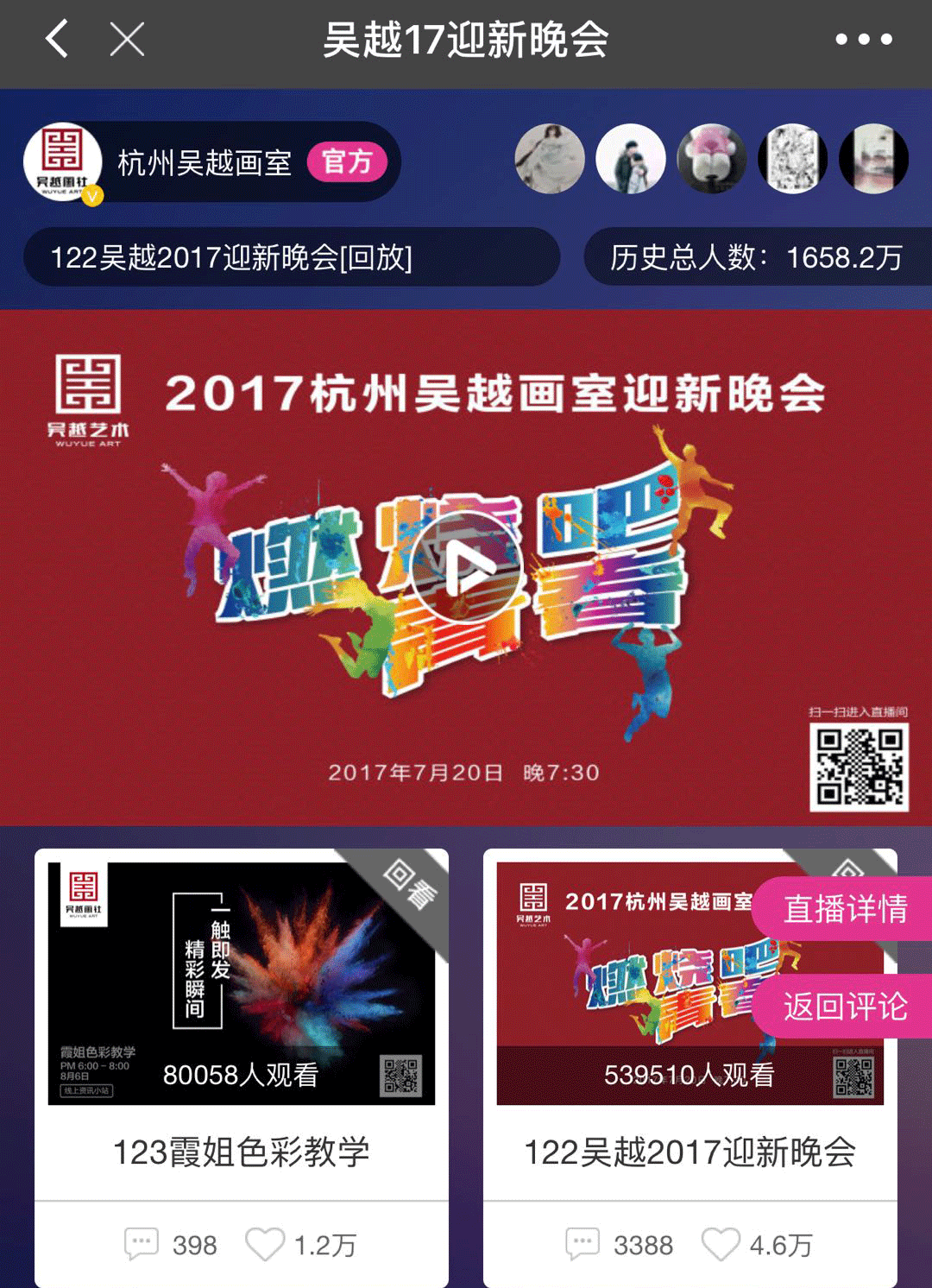932x1288 pixels.
Task: Like 123霞姐色彩教学 with the heart icon
Action: click(x=265, y=1244)
